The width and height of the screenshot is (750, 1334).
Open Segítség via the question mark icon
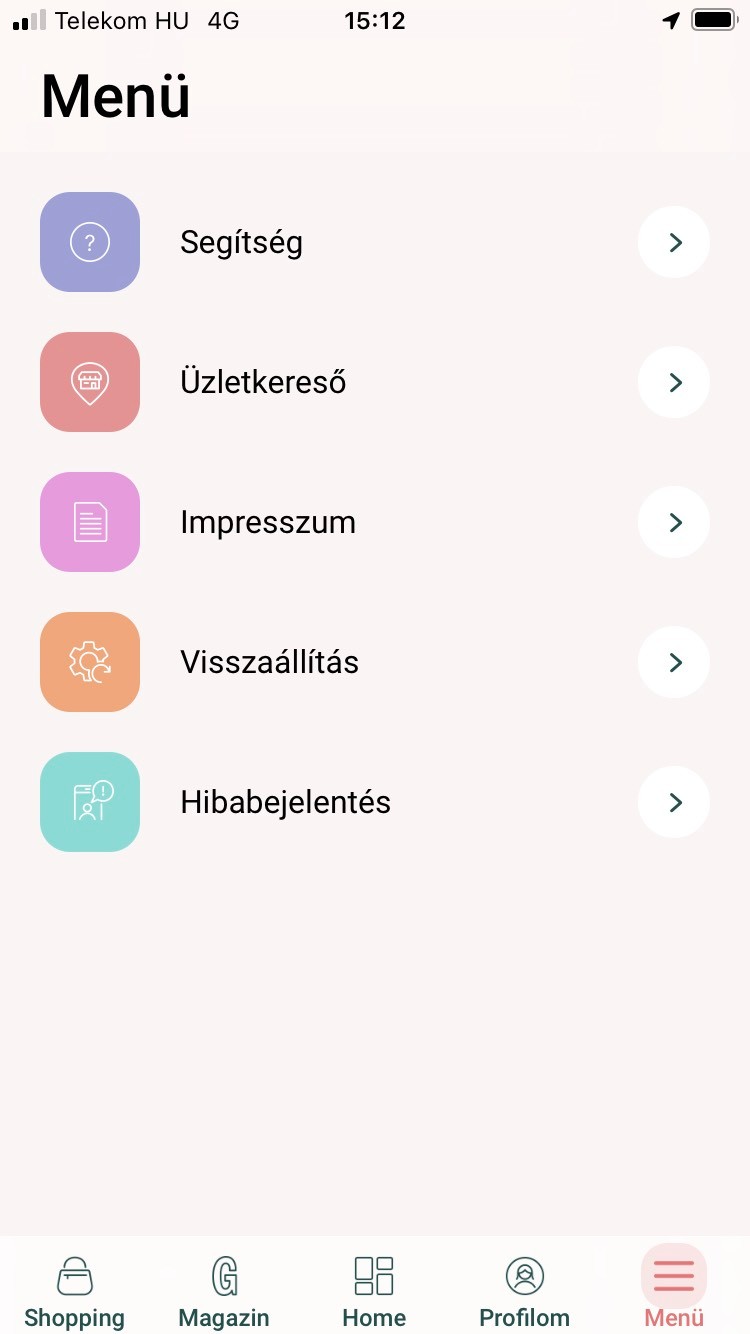tap(90, 242)
